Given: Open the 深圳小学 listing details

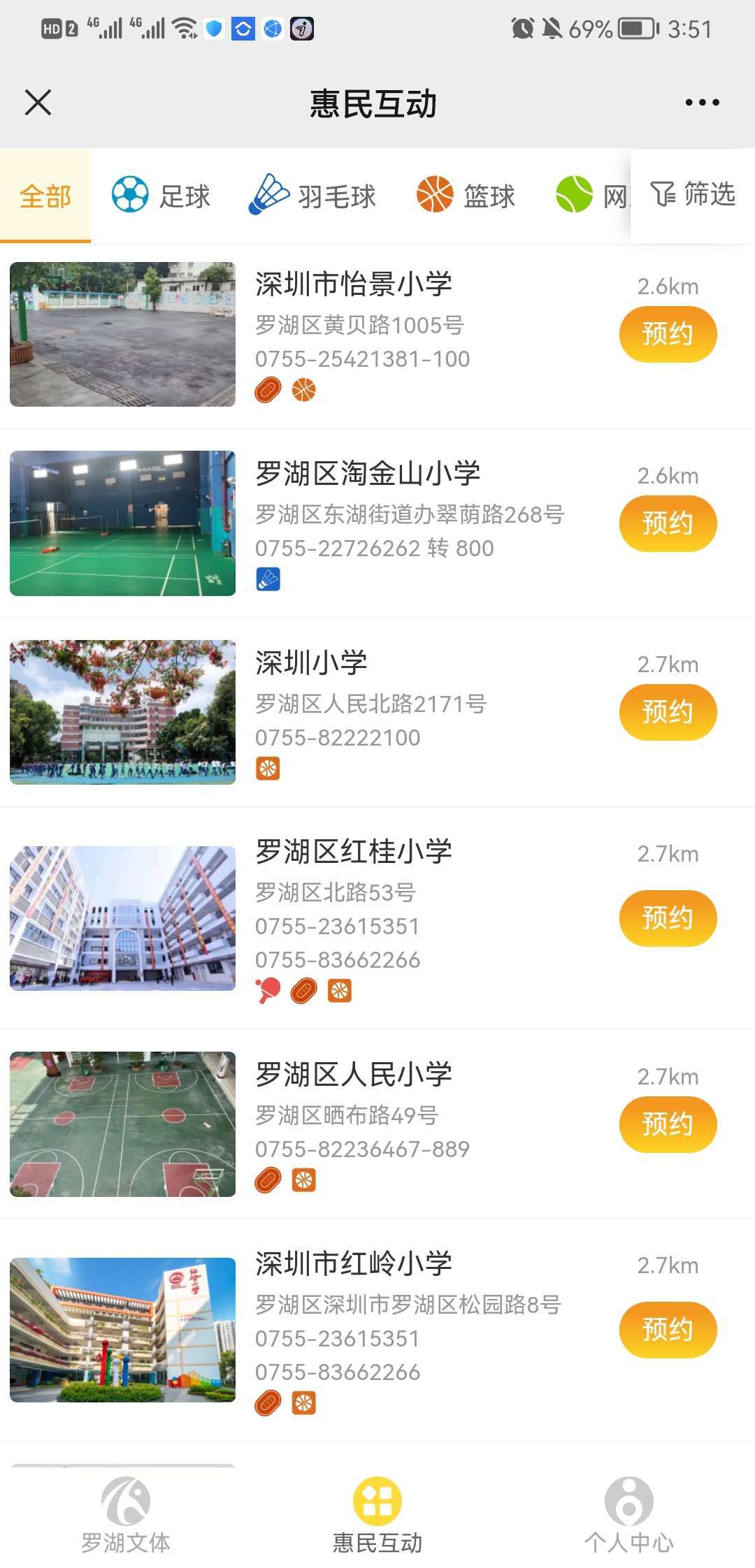Looking at the screenshot, I should tap(312, 663).
